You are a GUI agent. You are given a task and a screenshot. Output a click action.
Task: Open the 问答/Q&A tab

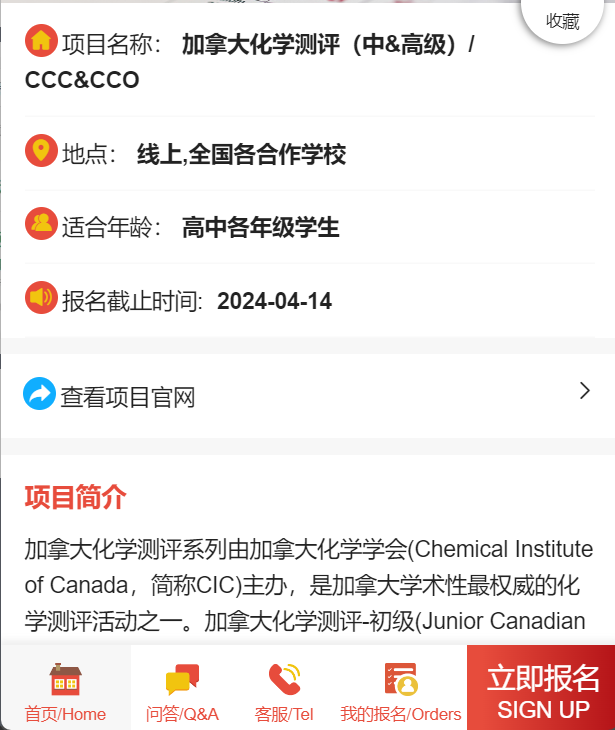point(182,690)
